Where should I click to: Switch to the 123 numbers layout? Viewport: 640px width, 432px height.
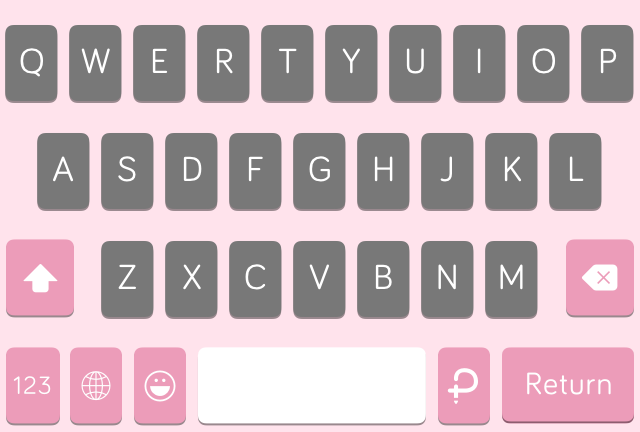tap(32, 385)
